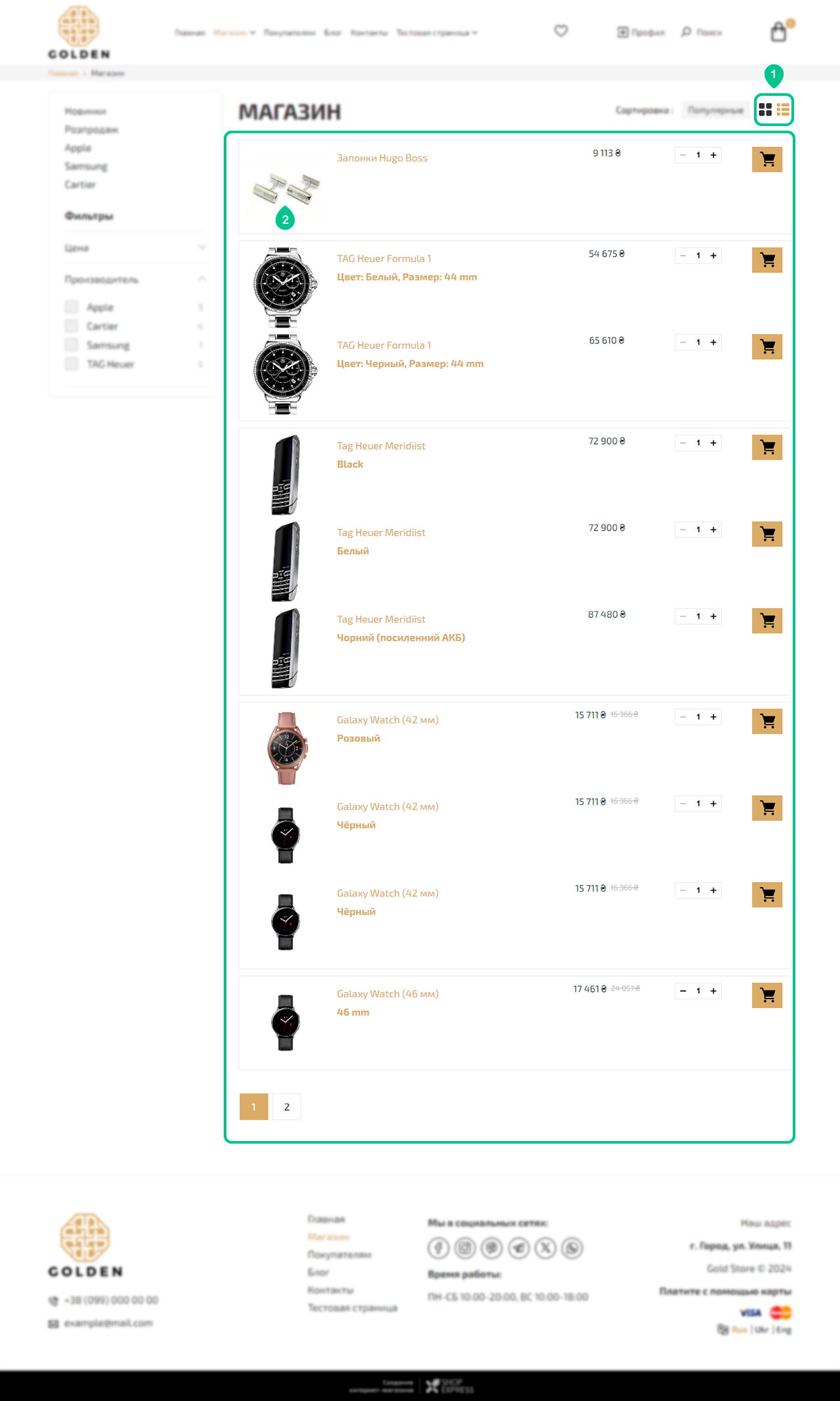Add Galaxy Watch (46 мм) to cart
Viewport: 840px width, 1401px height.
[x=767, y=995]
